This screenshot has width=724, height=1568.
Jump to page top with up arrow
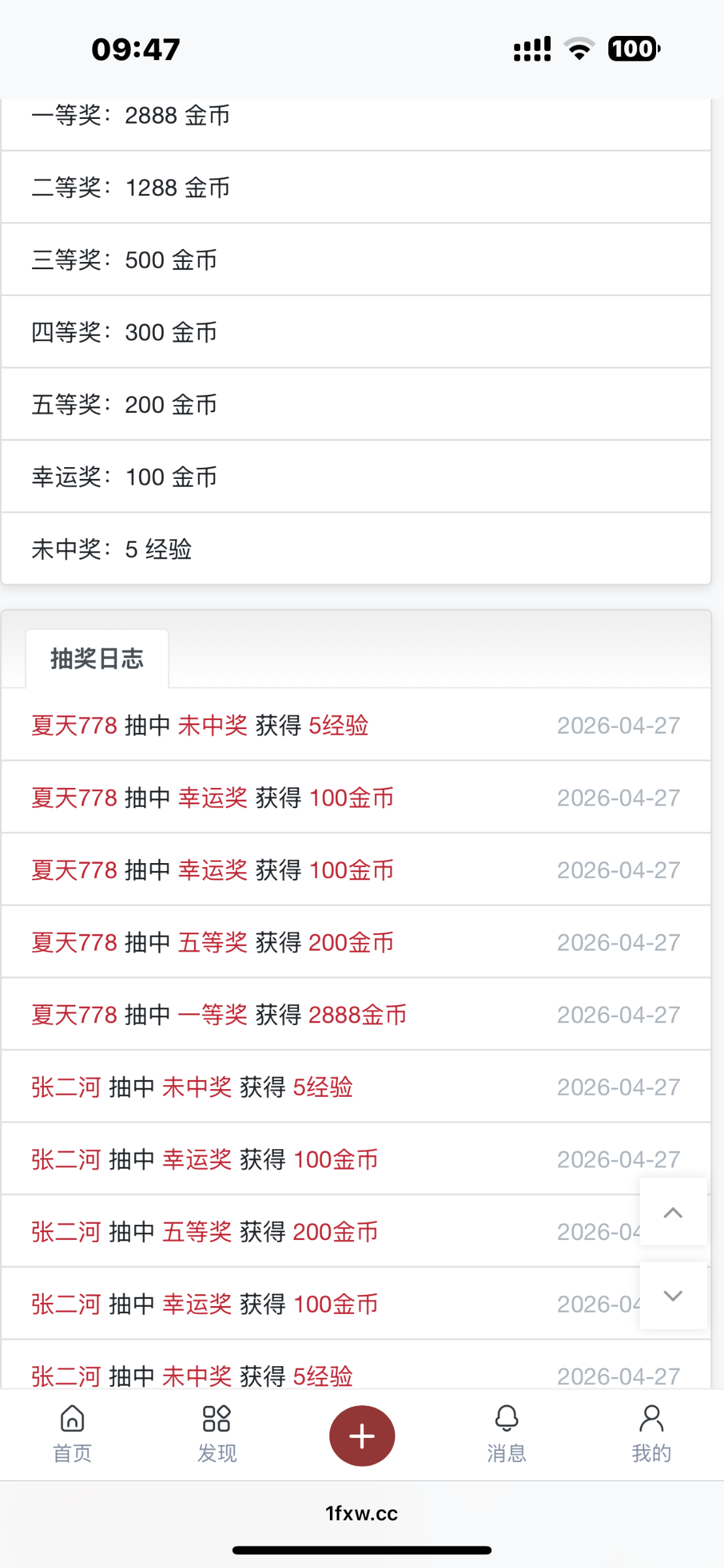(x=673, y=1213)
